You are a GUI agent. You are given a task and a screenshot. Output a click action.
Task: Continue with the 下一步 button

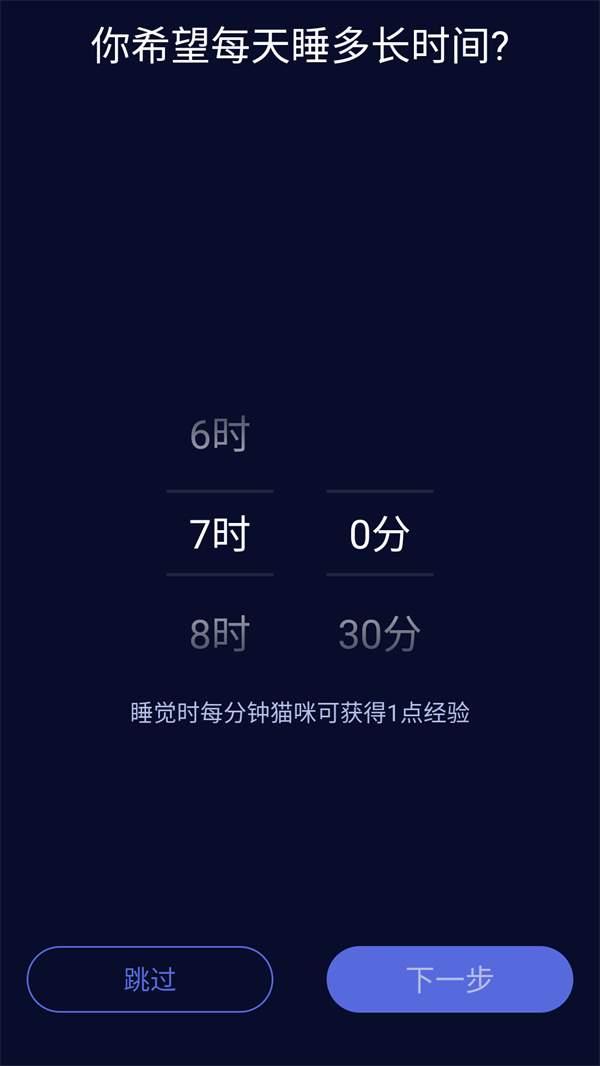pos(449,979)
